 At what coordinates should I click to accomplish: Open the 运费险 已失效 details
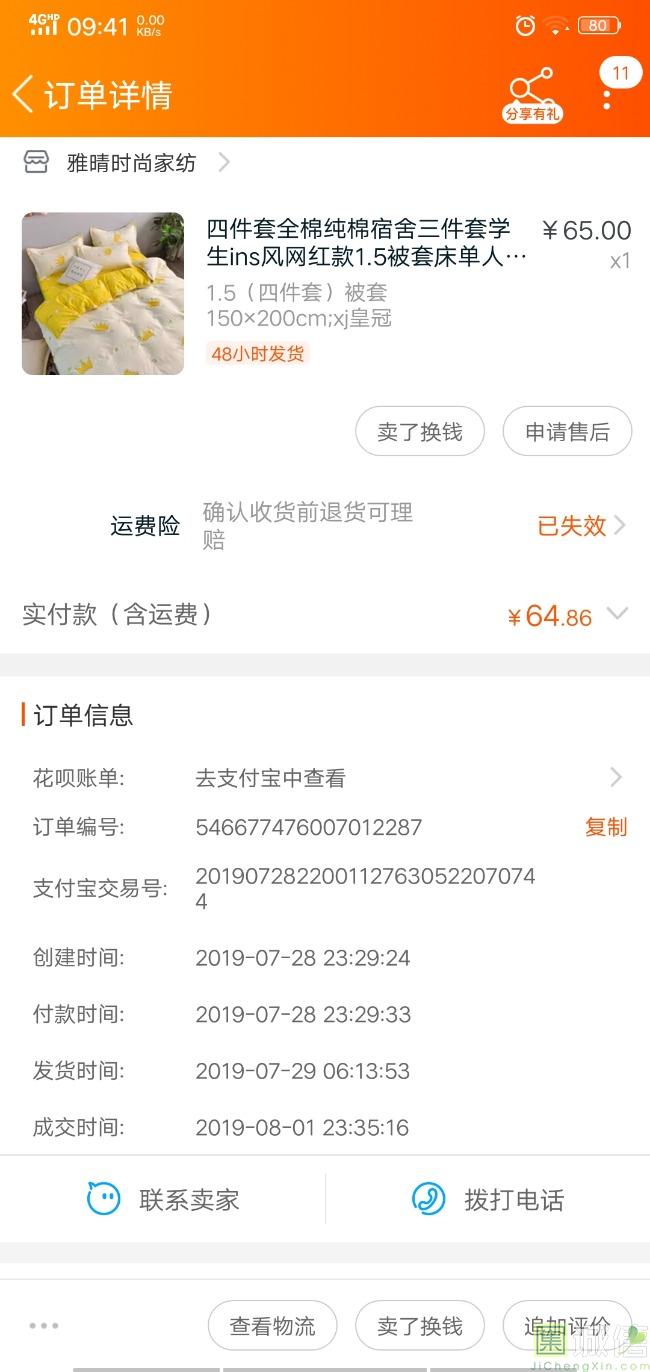pyautogui.click(x=581, y=526)
